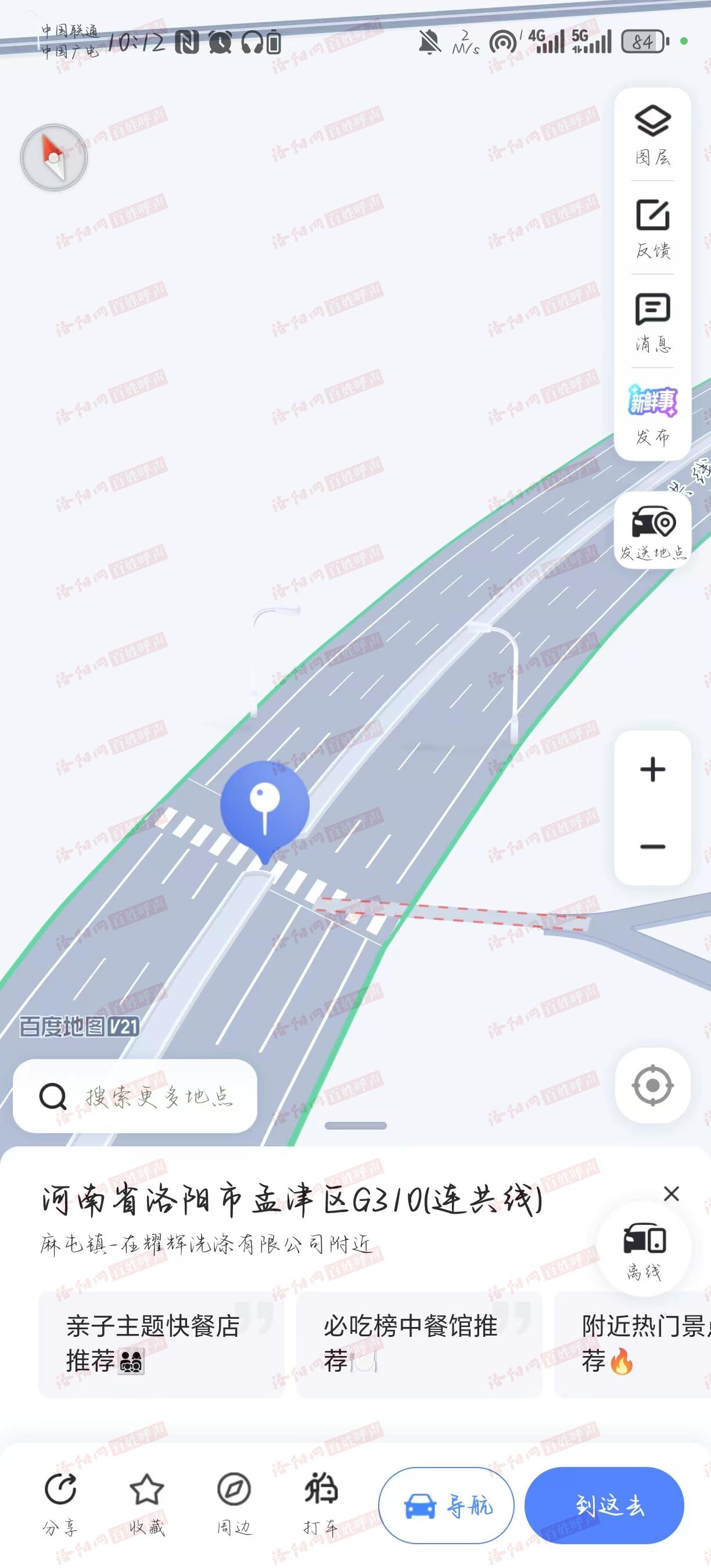Start navigation with 导航 button
711x1568 pixels.
coord(447,1505)
